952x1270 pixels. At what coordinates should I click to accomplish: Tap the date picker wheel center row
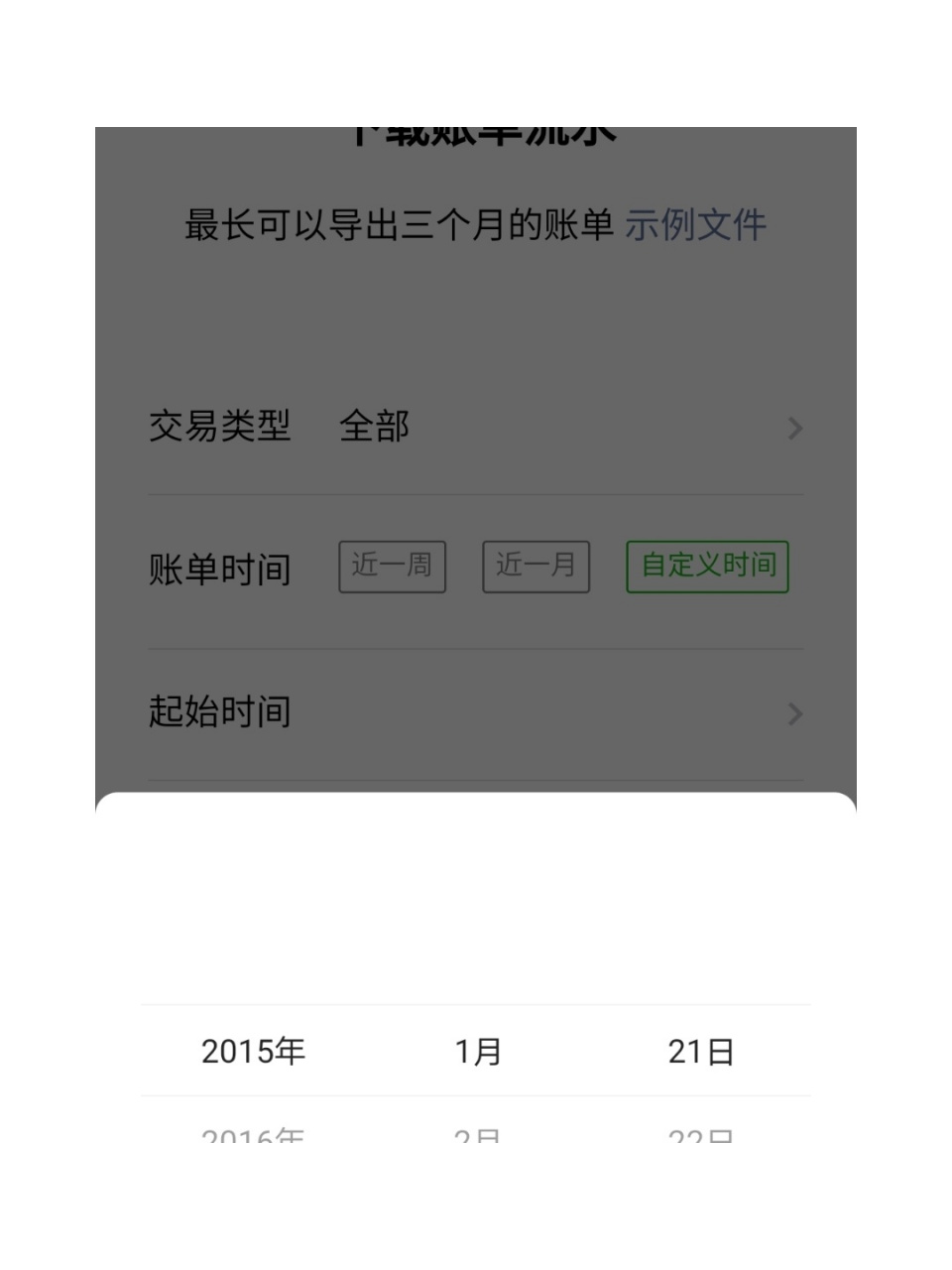[474, 1050]
